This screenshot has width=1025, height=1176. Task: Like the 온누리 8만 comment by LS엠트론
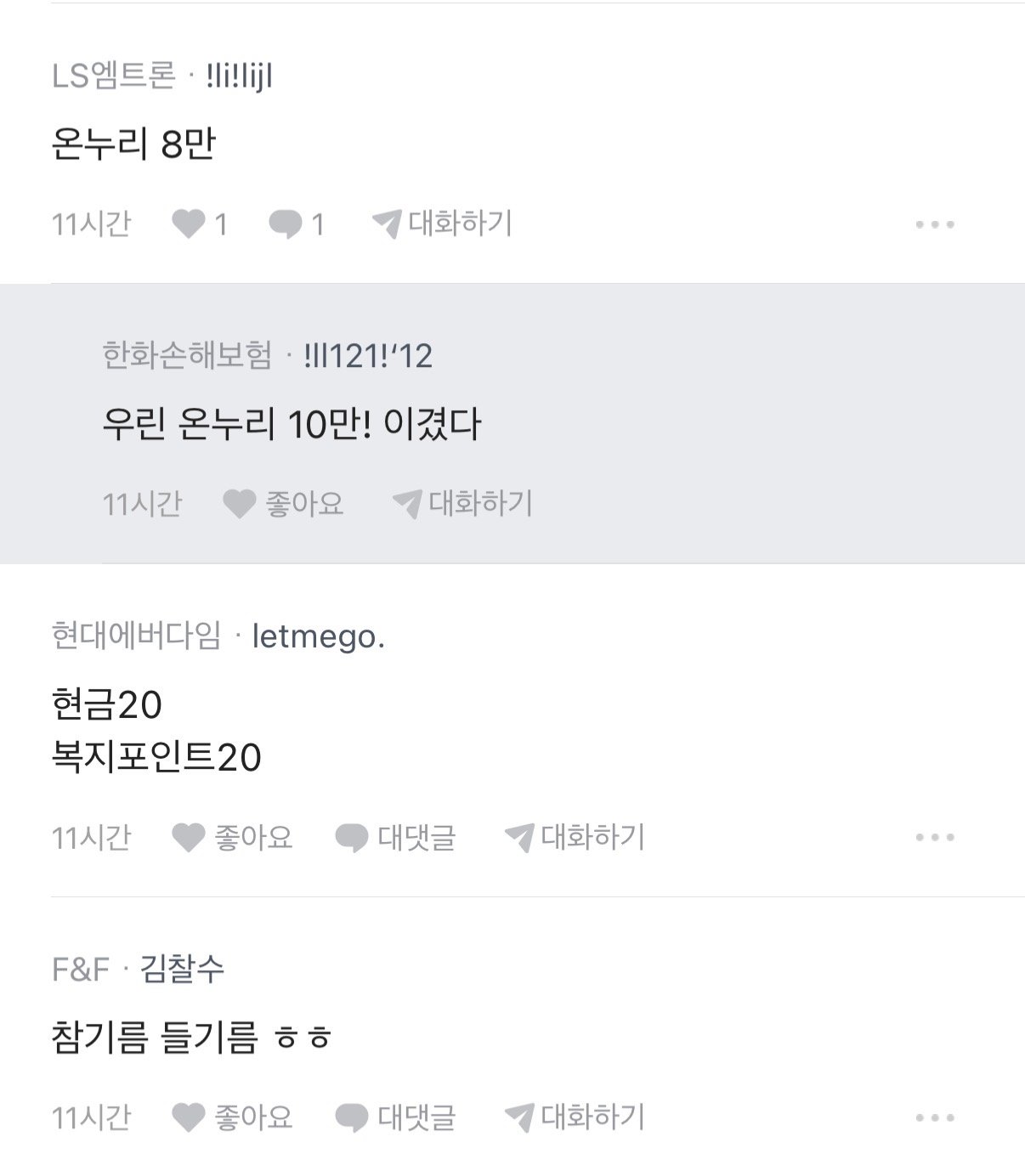tap(199, 224)
